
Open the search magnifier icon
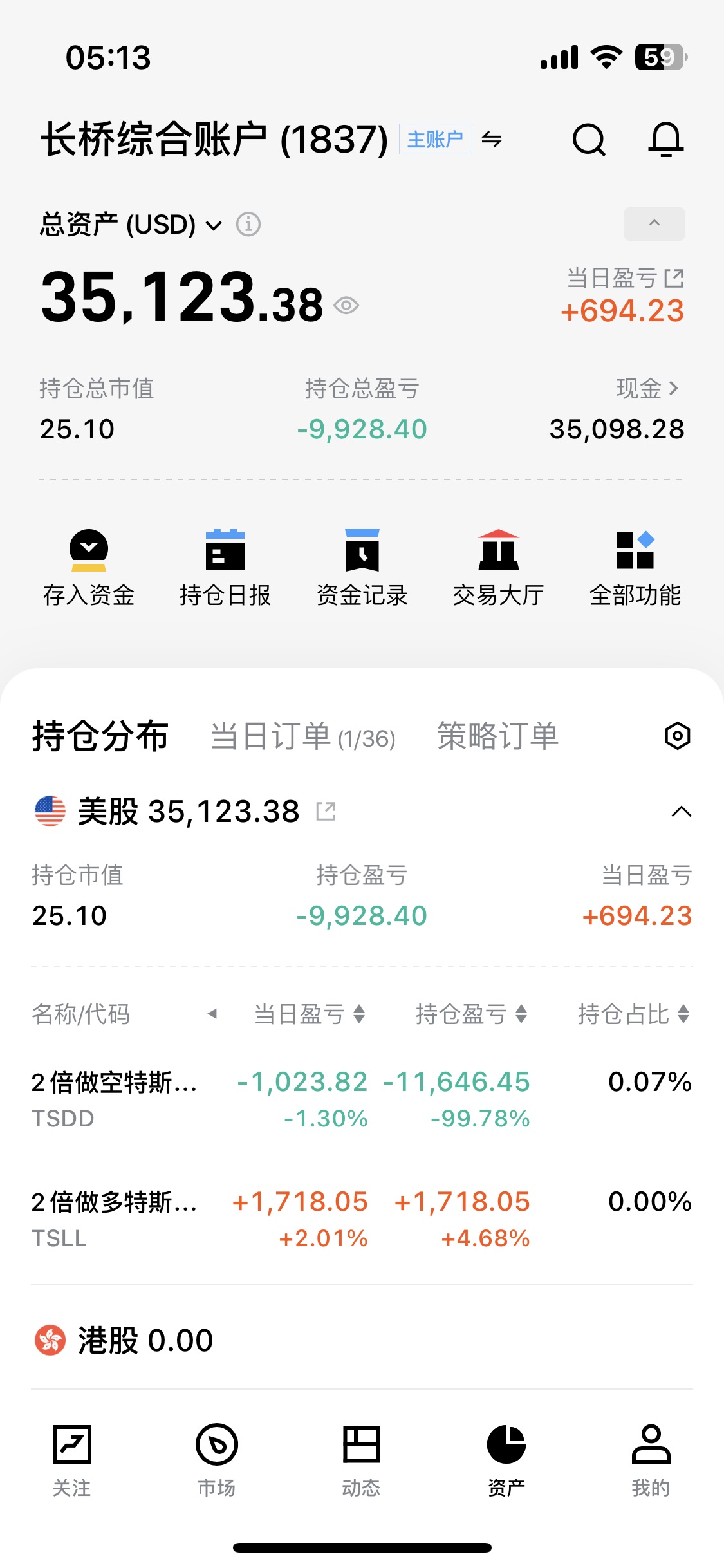tap(589, 139)
